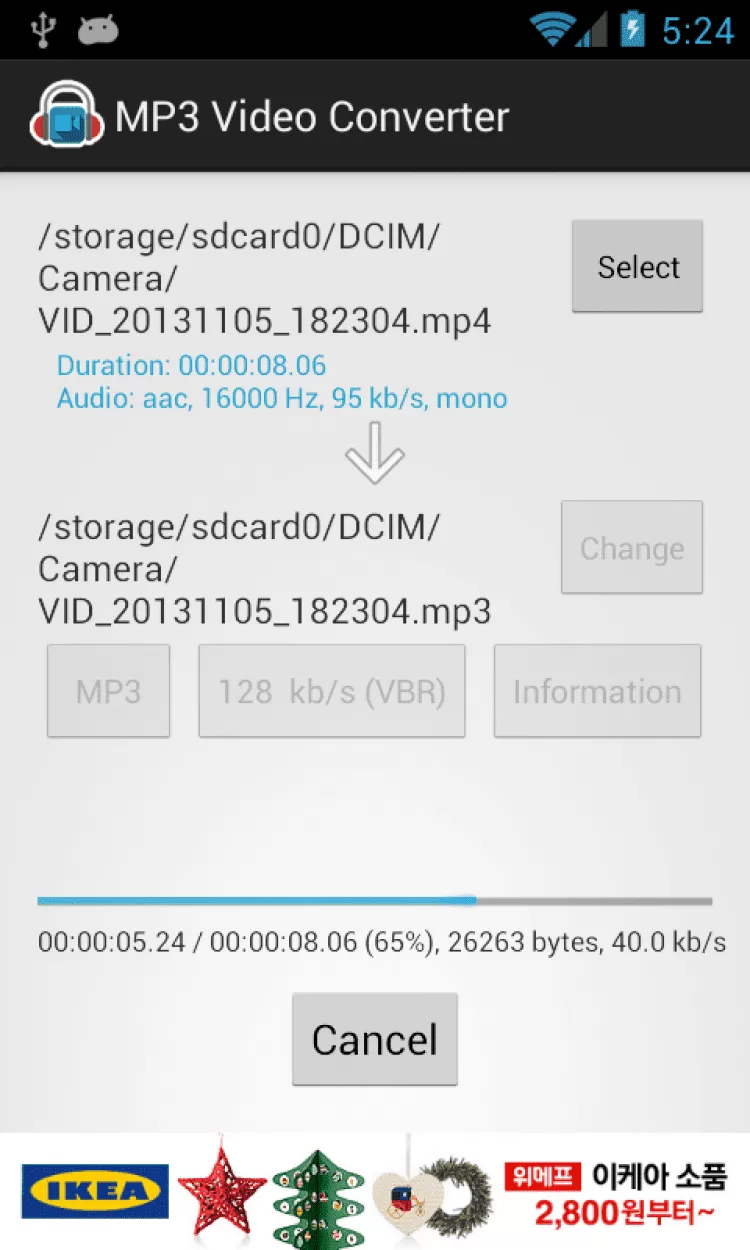Open the Information button
Image resolution: width=750 pixels, height=1250 pixels.
(597, 691)
